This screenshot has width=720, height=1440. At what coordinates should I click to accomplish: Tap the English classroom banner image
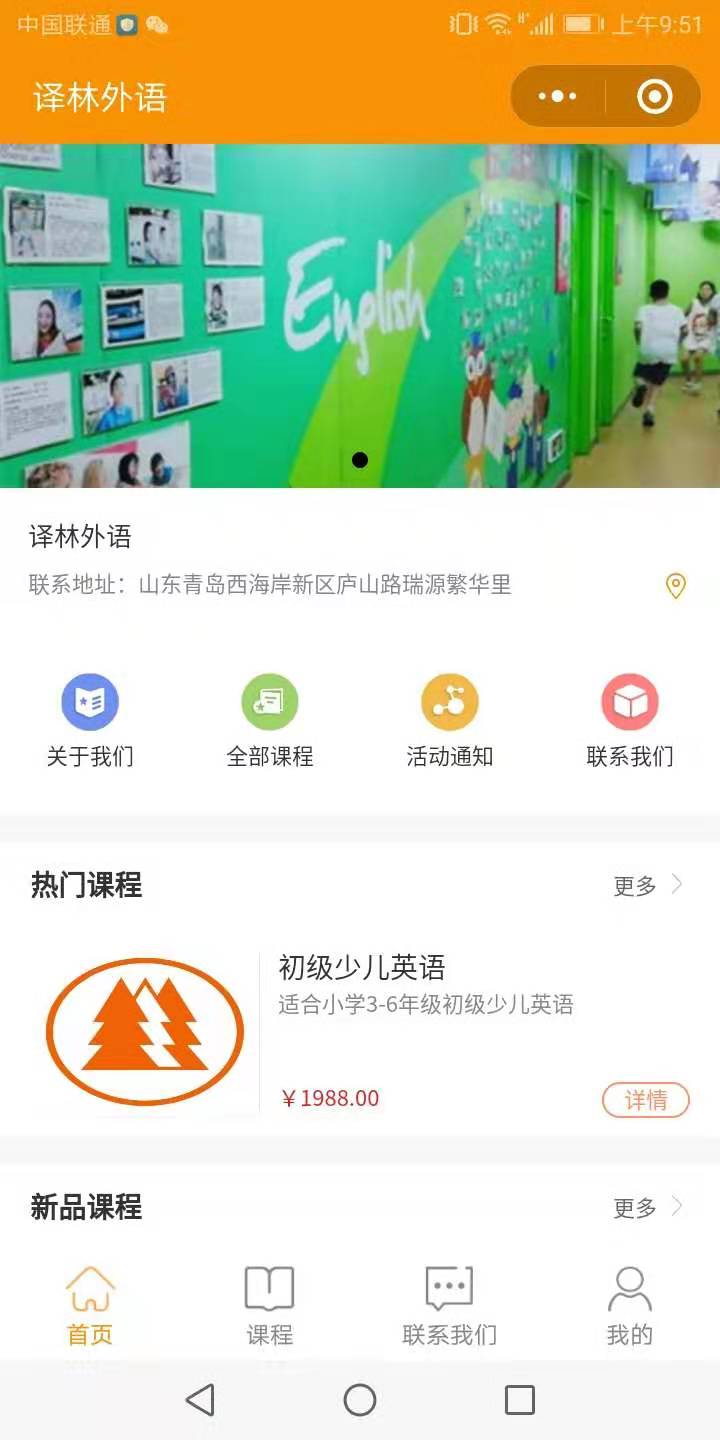point(360,315)
